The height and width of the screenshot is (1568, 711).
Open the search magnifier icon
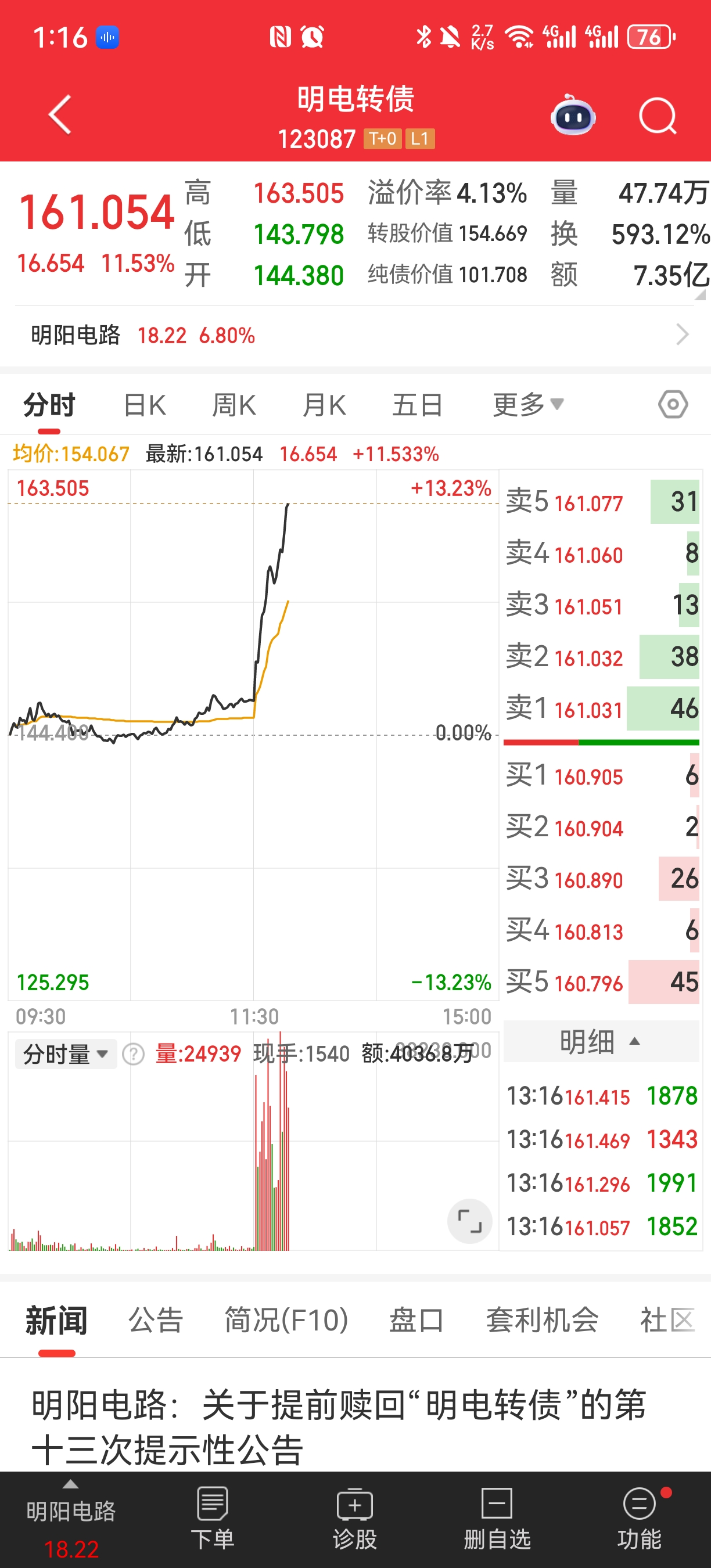coord(658,115)
